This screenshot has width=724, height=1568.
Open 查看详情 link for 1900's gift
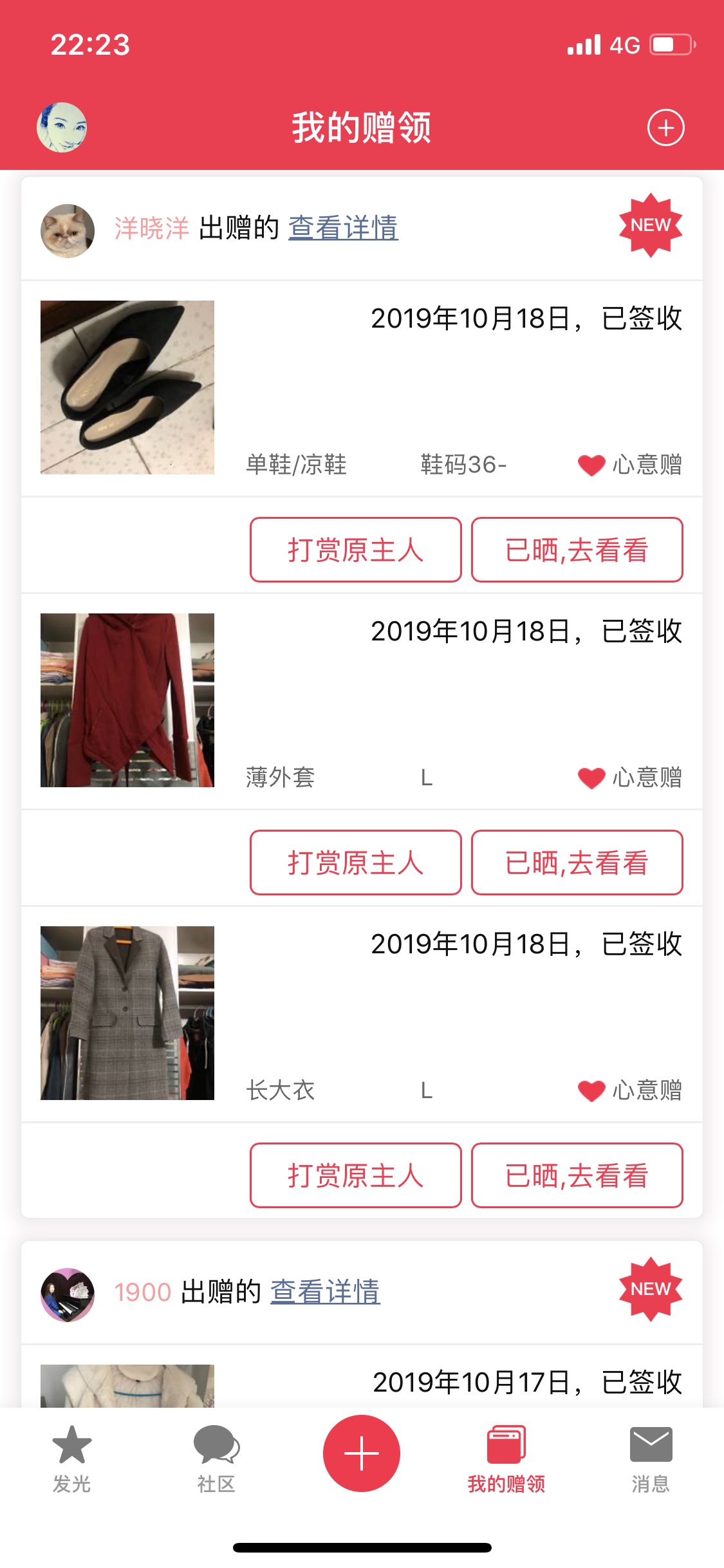[325, 1292]
